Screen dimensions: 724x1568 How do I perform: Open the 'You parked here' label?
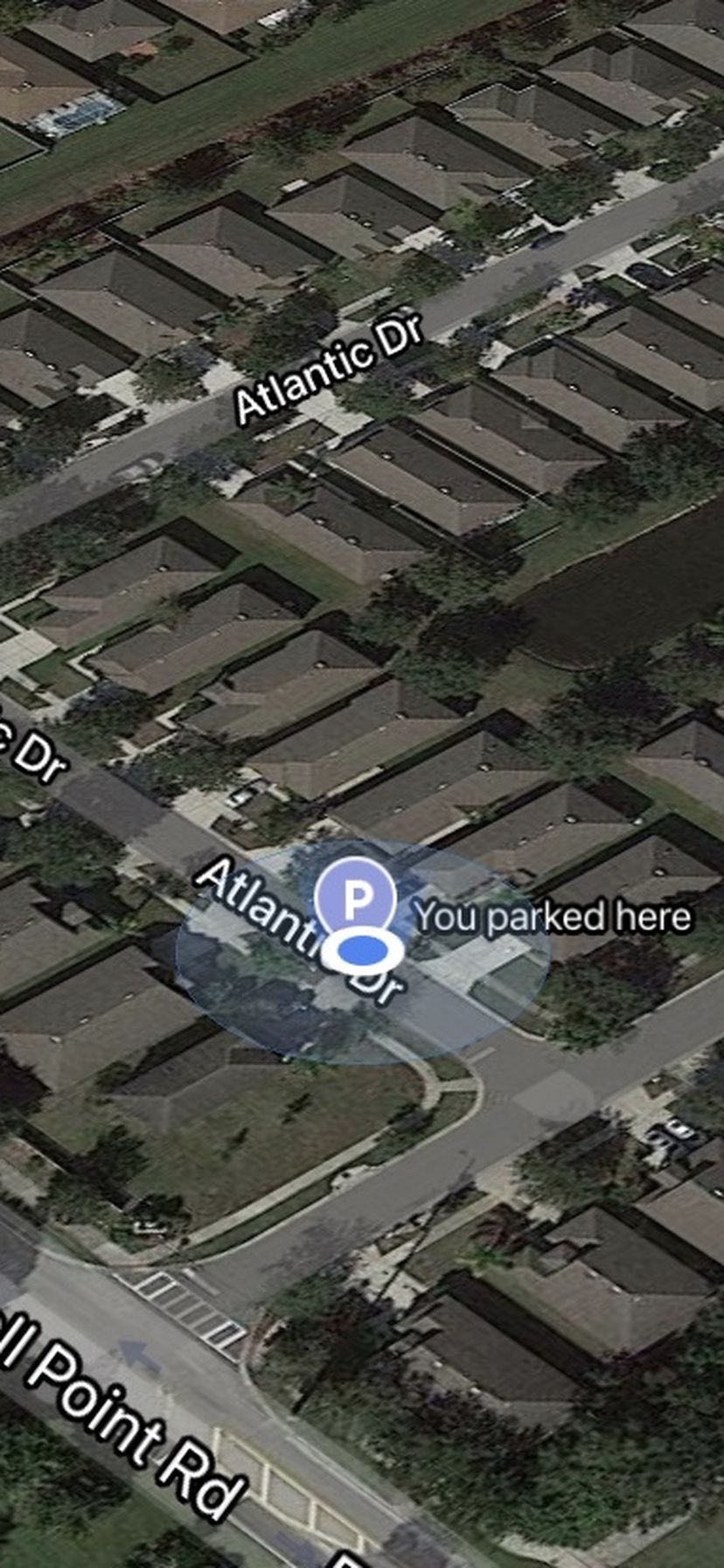click(553, 917)
